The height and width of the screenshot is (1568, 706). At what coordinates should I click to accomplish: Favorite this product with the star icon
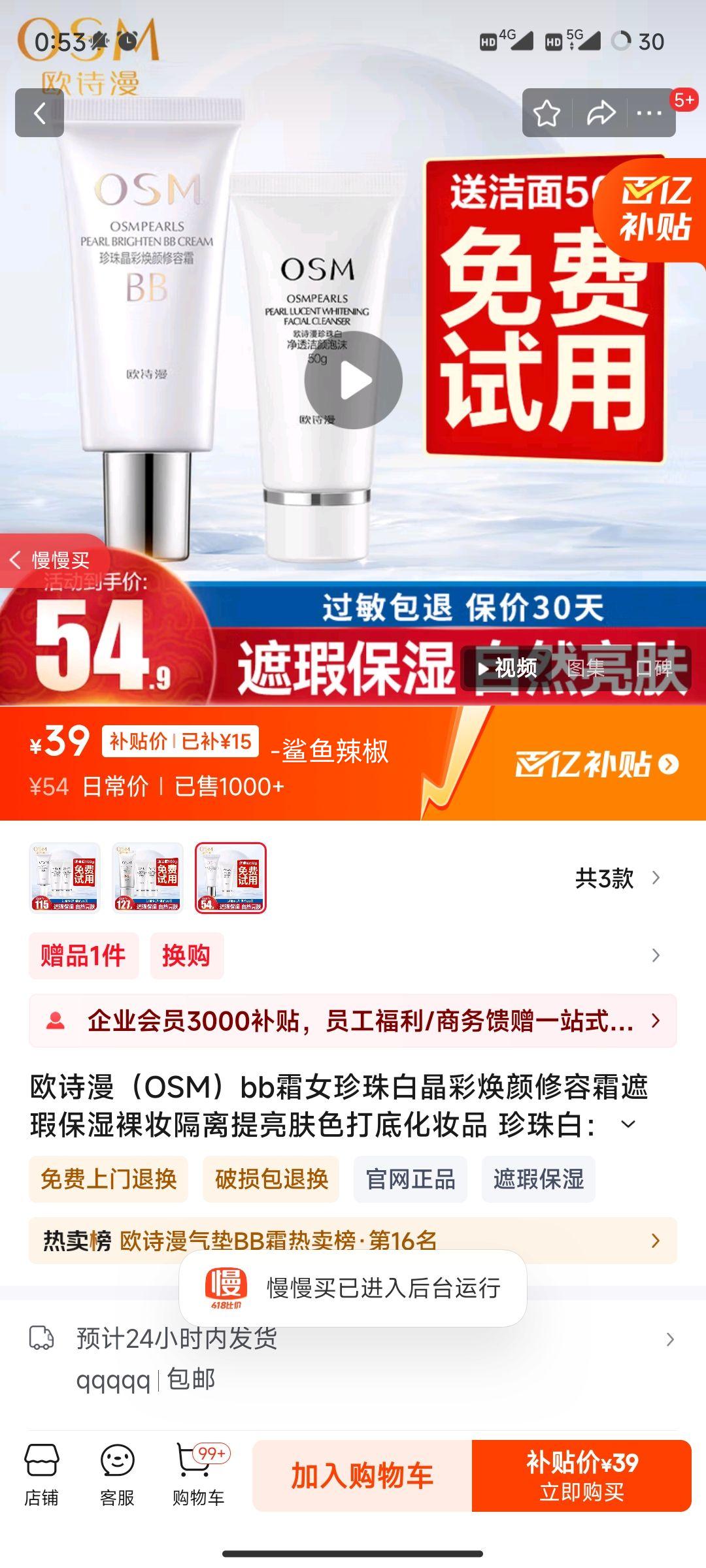click(x=546, y=113)
